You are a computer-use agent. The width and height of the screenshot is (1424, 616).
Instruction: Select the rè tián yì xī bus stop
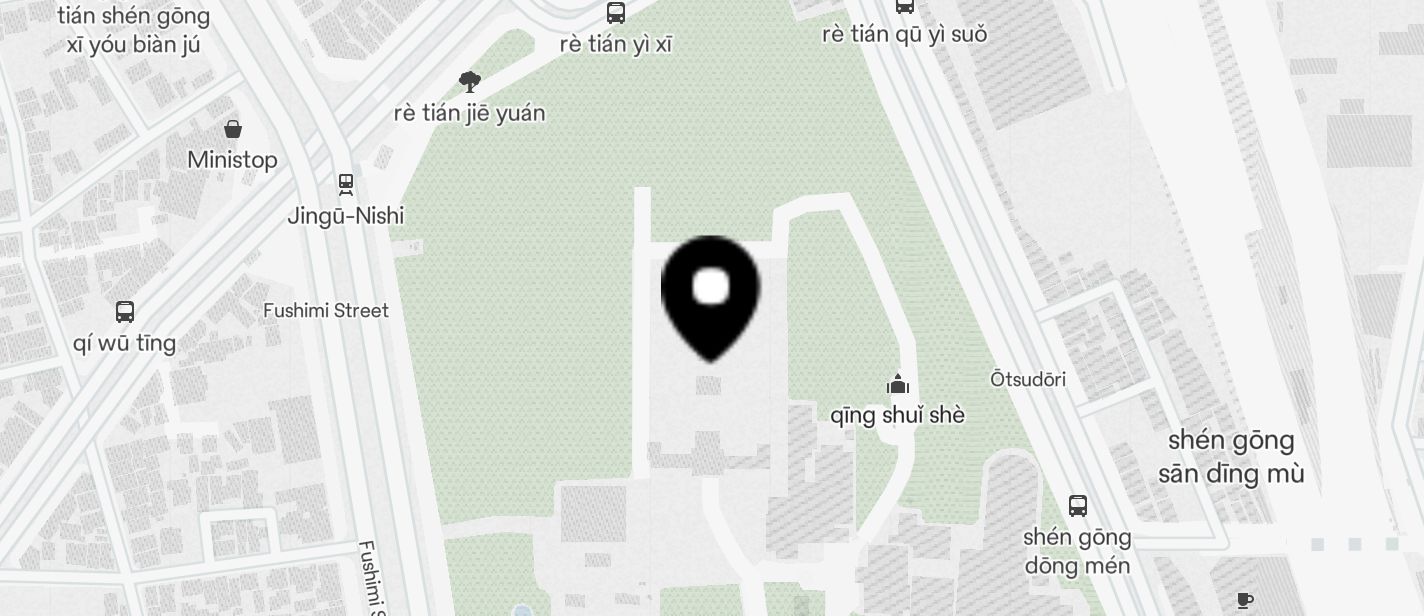click(616, 13)
